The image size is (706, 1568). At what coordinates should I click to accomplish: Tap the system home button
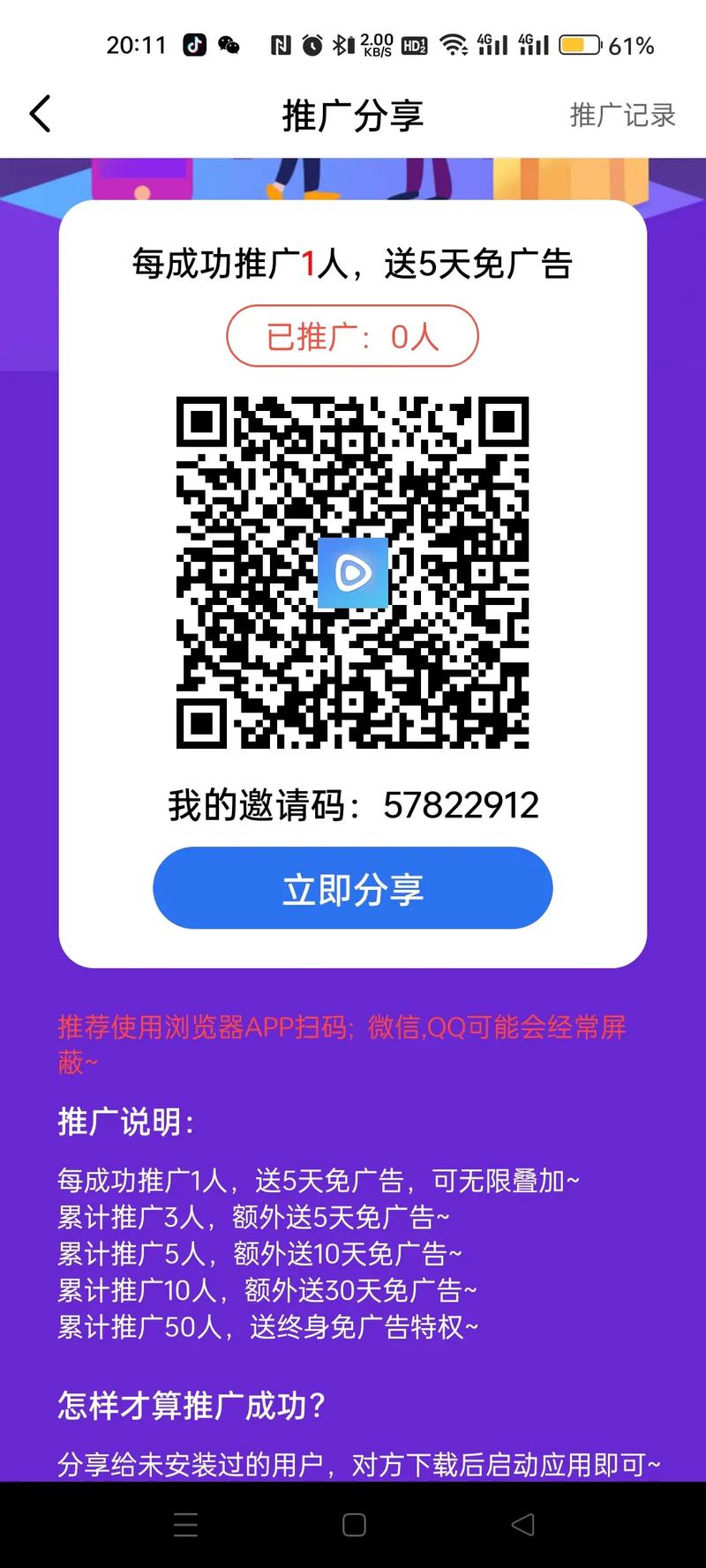354,1525
